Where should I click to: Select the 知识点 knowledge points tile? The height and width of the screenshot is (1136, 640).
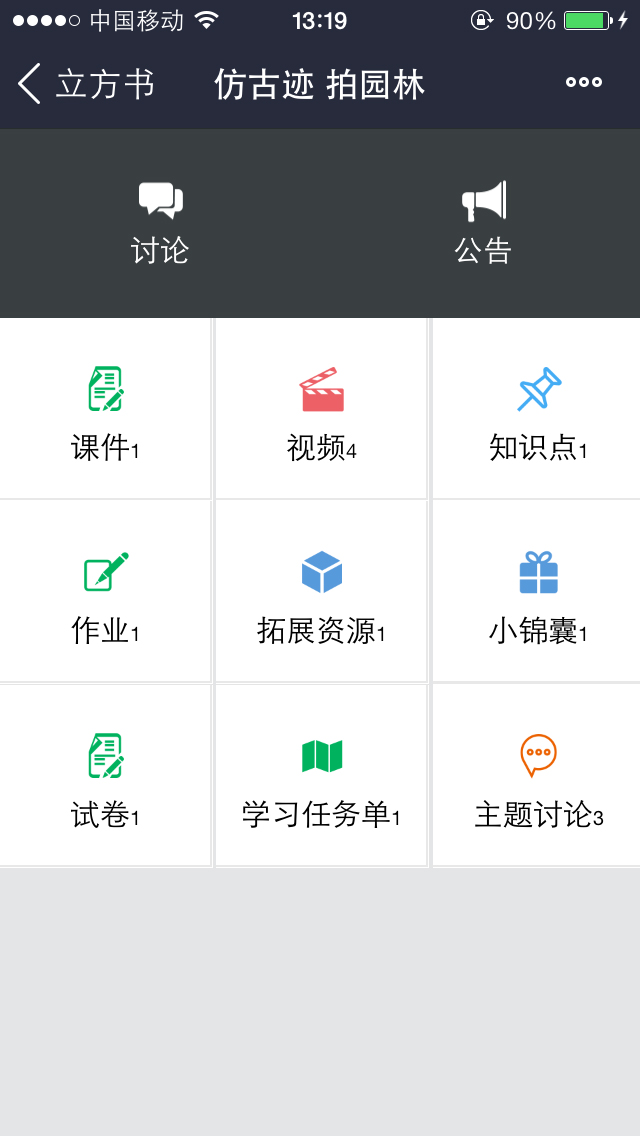pos(537,409)
